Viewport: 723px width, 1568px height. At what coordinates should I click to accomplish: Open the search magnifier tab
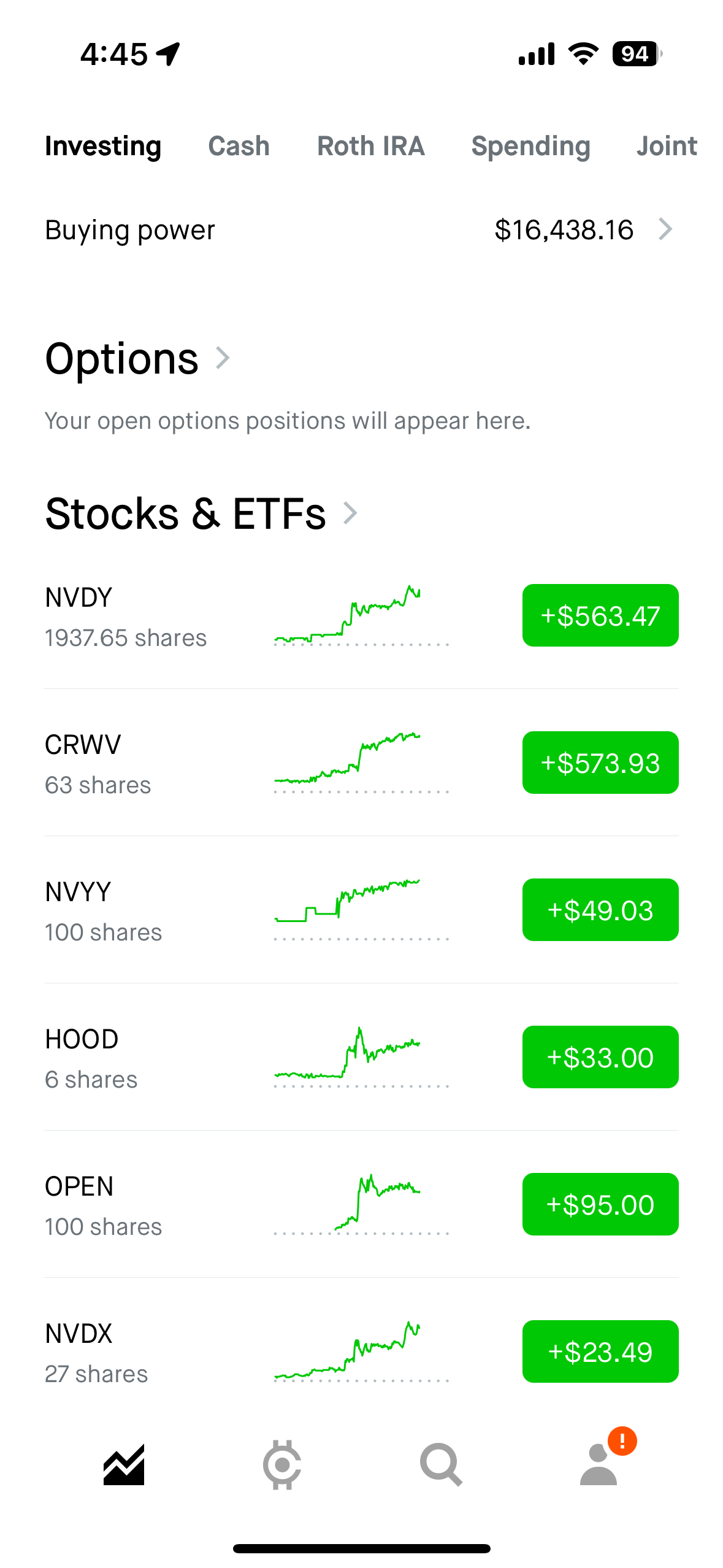(440, 1465)
